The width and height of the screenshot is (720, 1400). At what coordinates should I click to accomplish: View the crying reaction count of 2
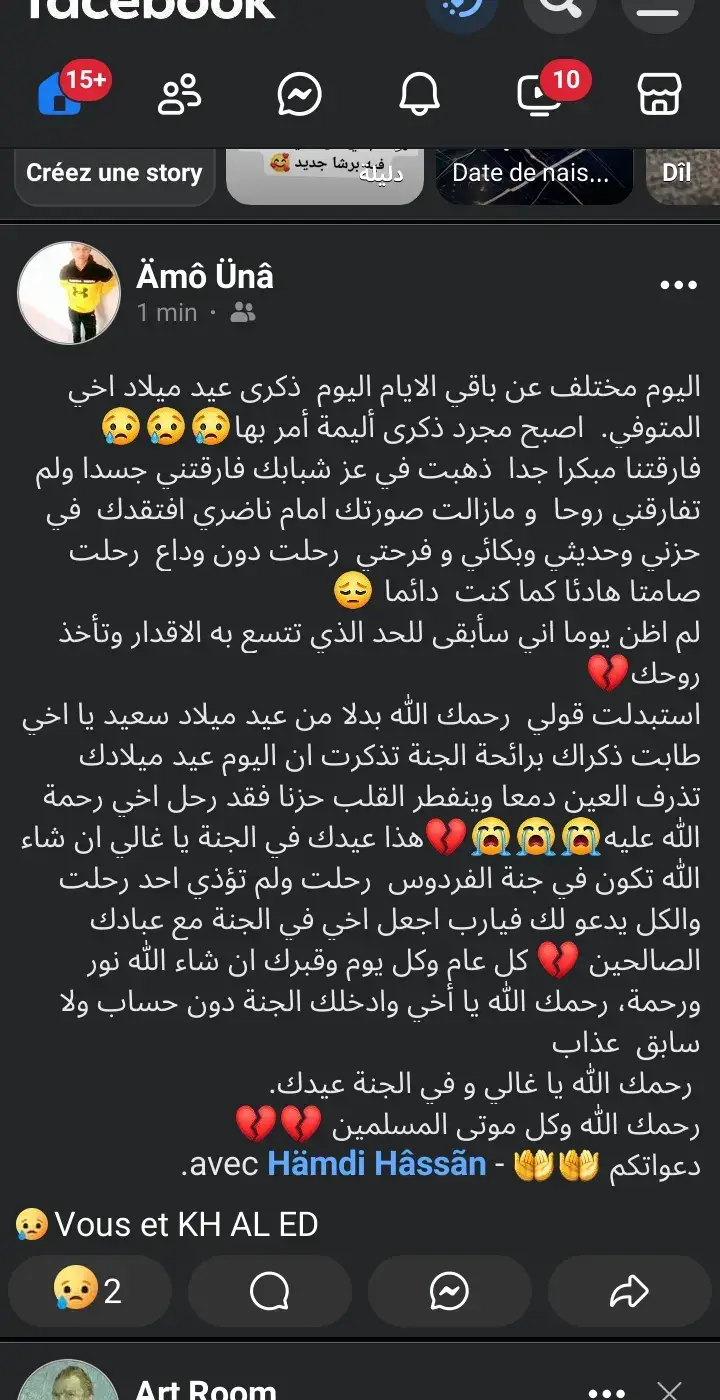tap(90, 1292)
